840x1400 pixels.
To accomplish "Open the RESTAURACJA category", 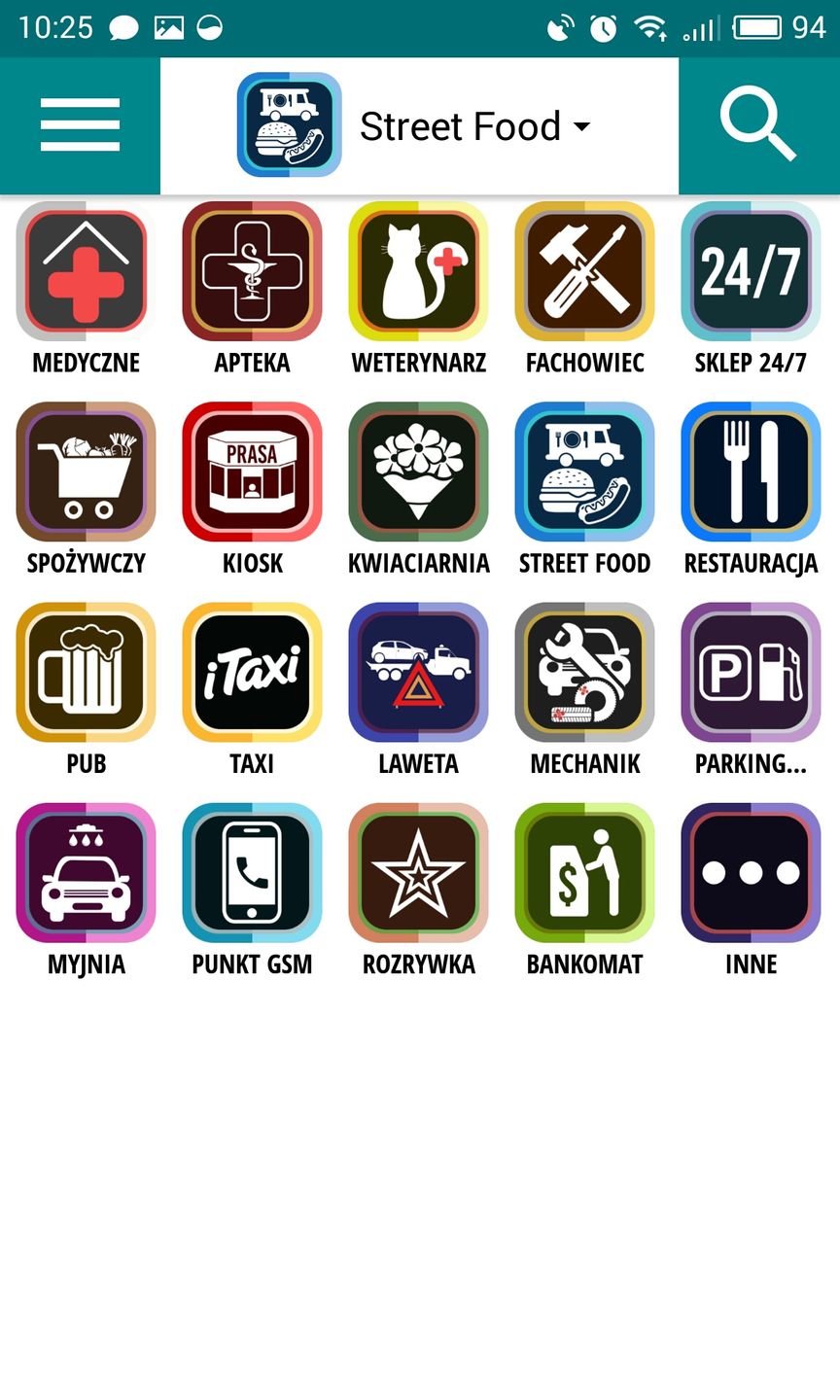I will (751, 472).
